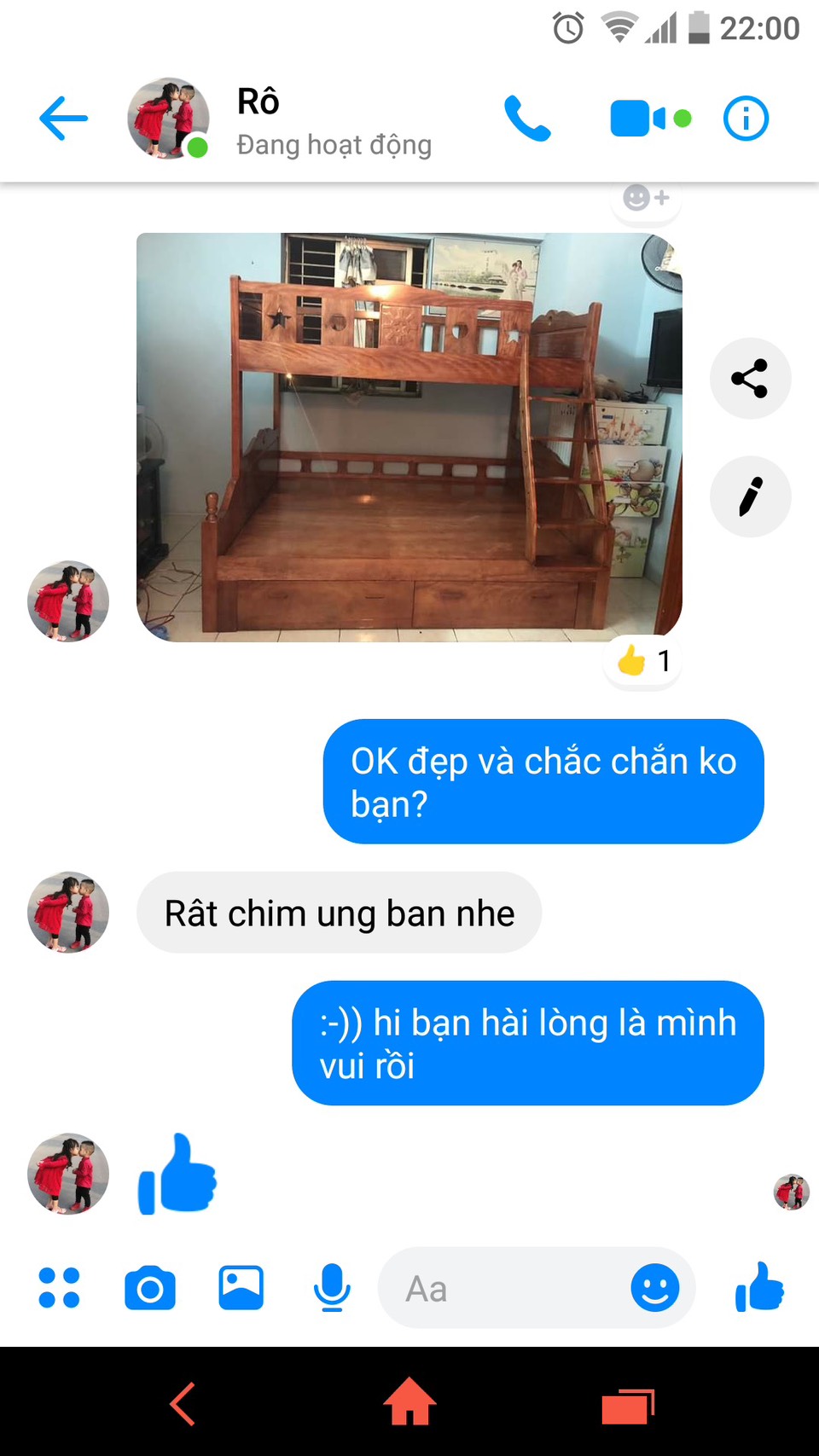Tap the system home button
Image resolution: width=819 pixels, height=1456 pixels.
pos(409,1401)
